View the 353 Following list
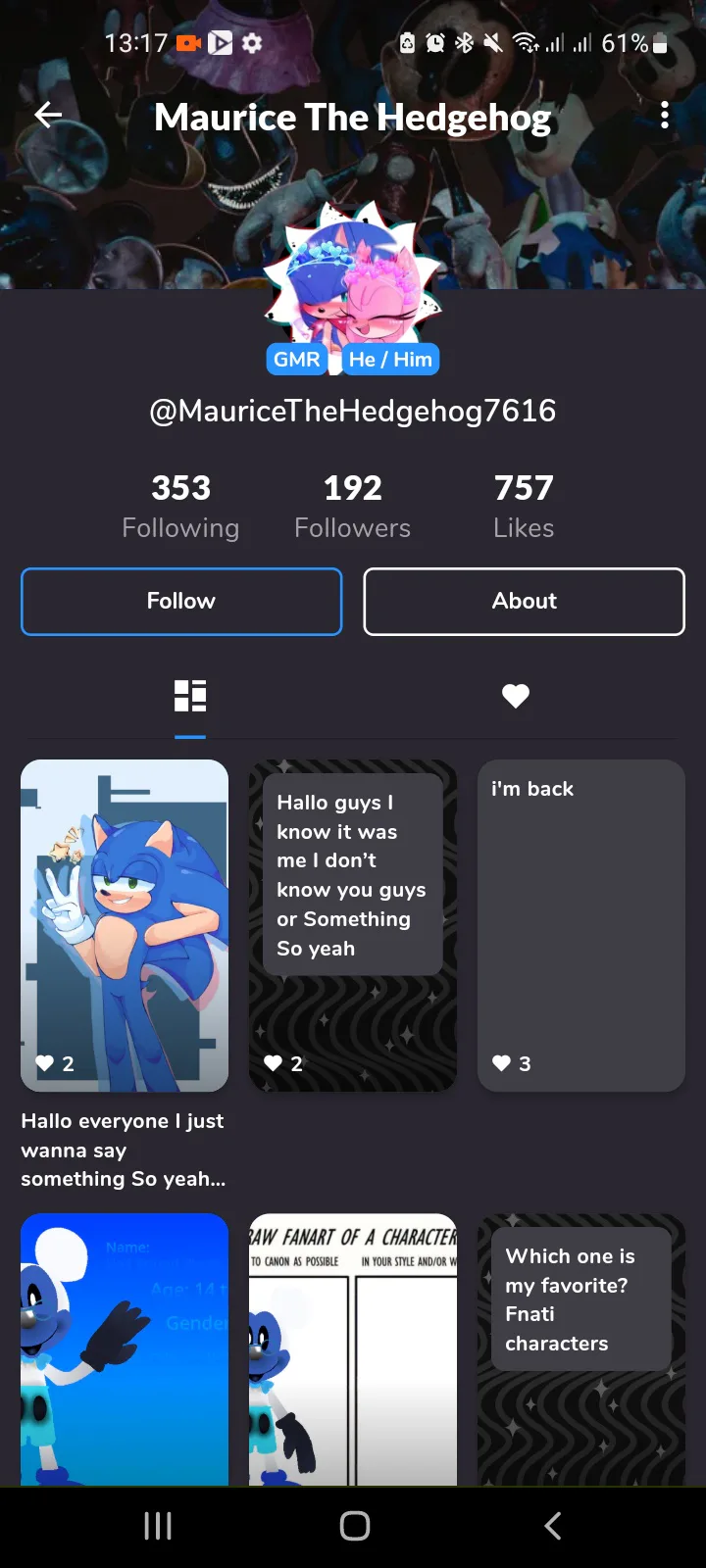Viewport: 706px width, 1568px height. click(x=180, y=506)
